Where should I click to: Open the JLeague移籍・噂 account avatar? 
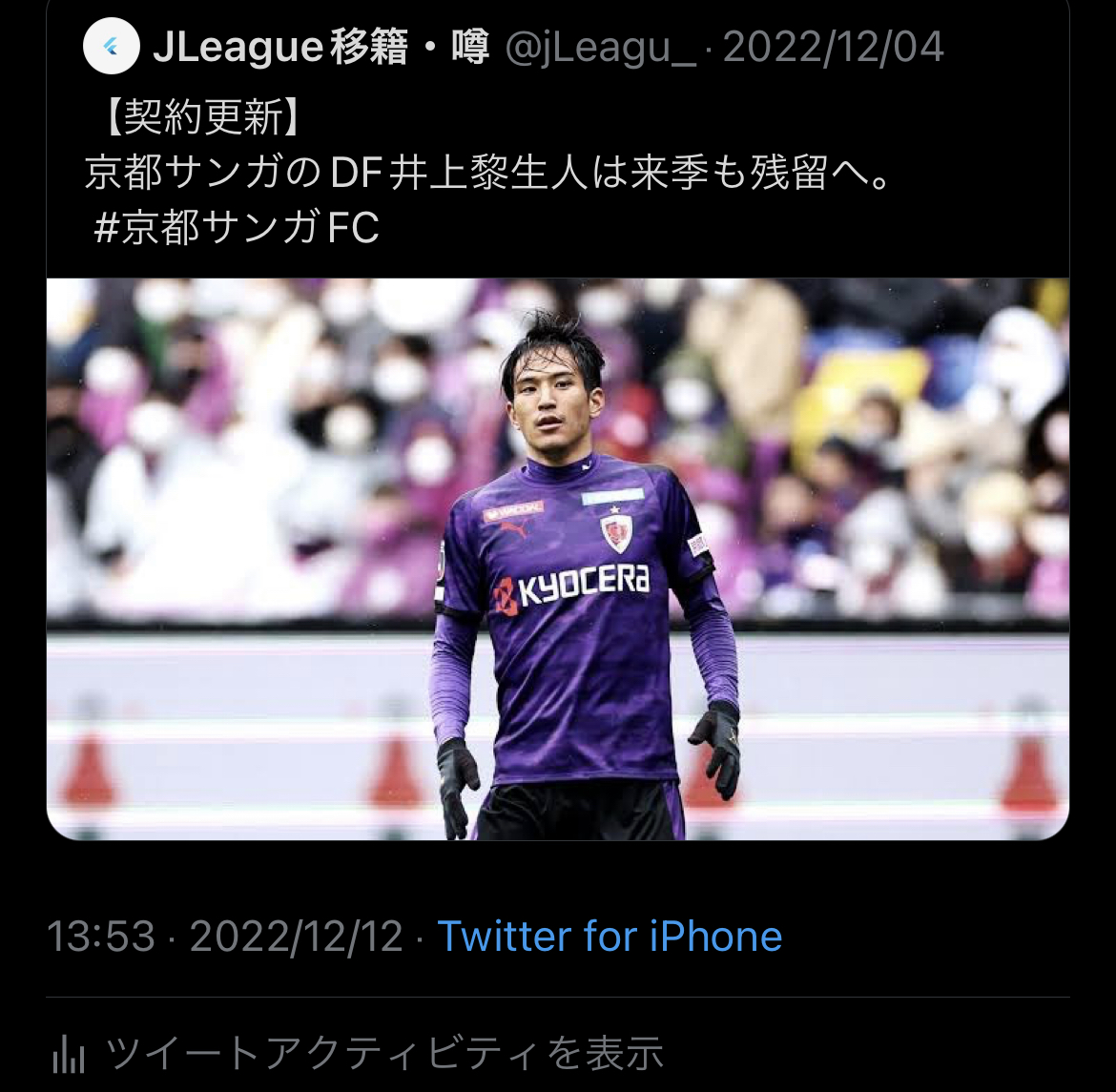(x=113, y=47)
